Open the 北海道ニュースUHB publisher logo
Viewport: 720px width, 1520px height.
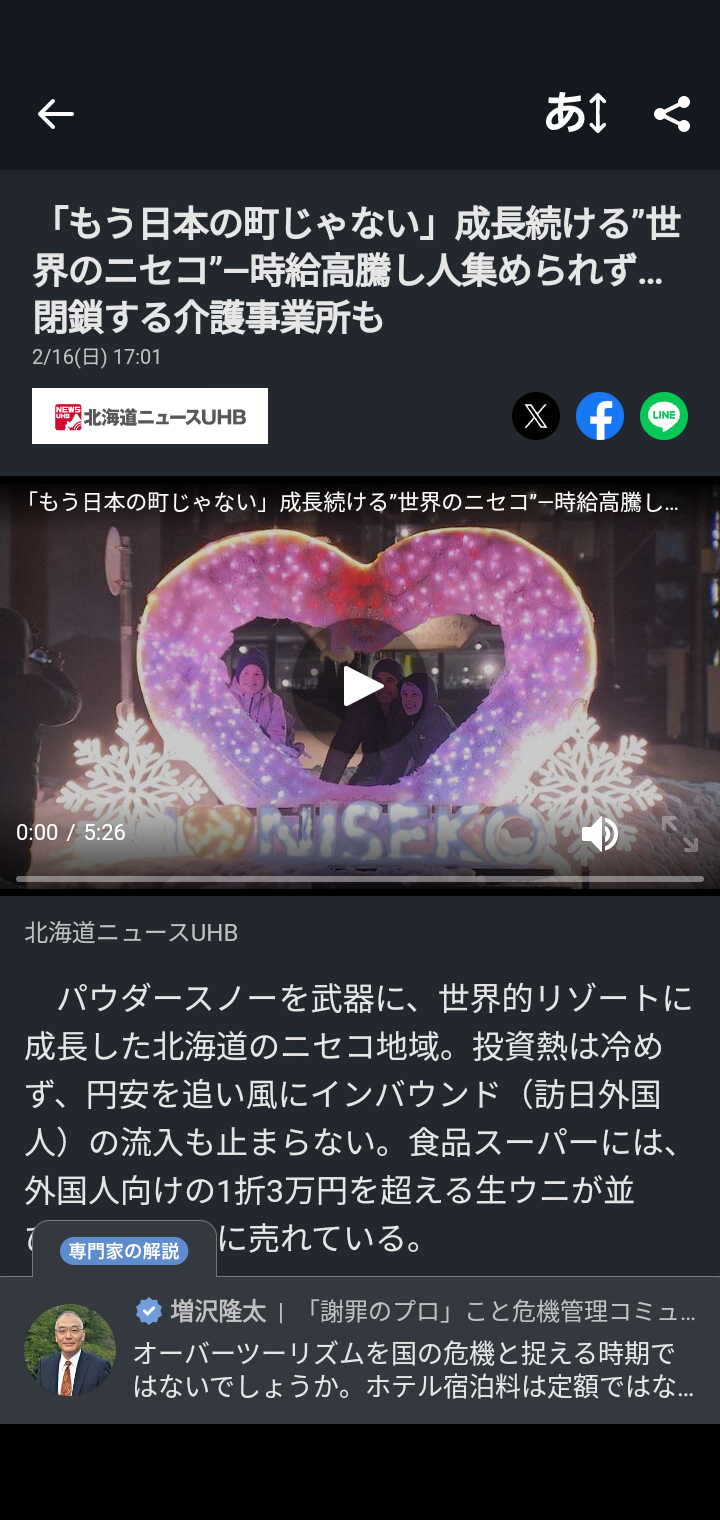point(150,416)
